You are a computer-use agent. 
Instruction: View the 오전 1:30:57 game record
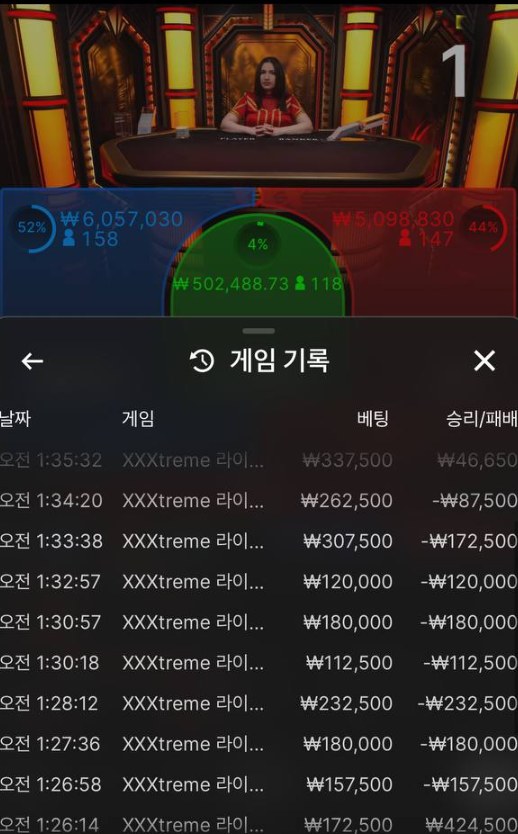[x=259, y=622]
